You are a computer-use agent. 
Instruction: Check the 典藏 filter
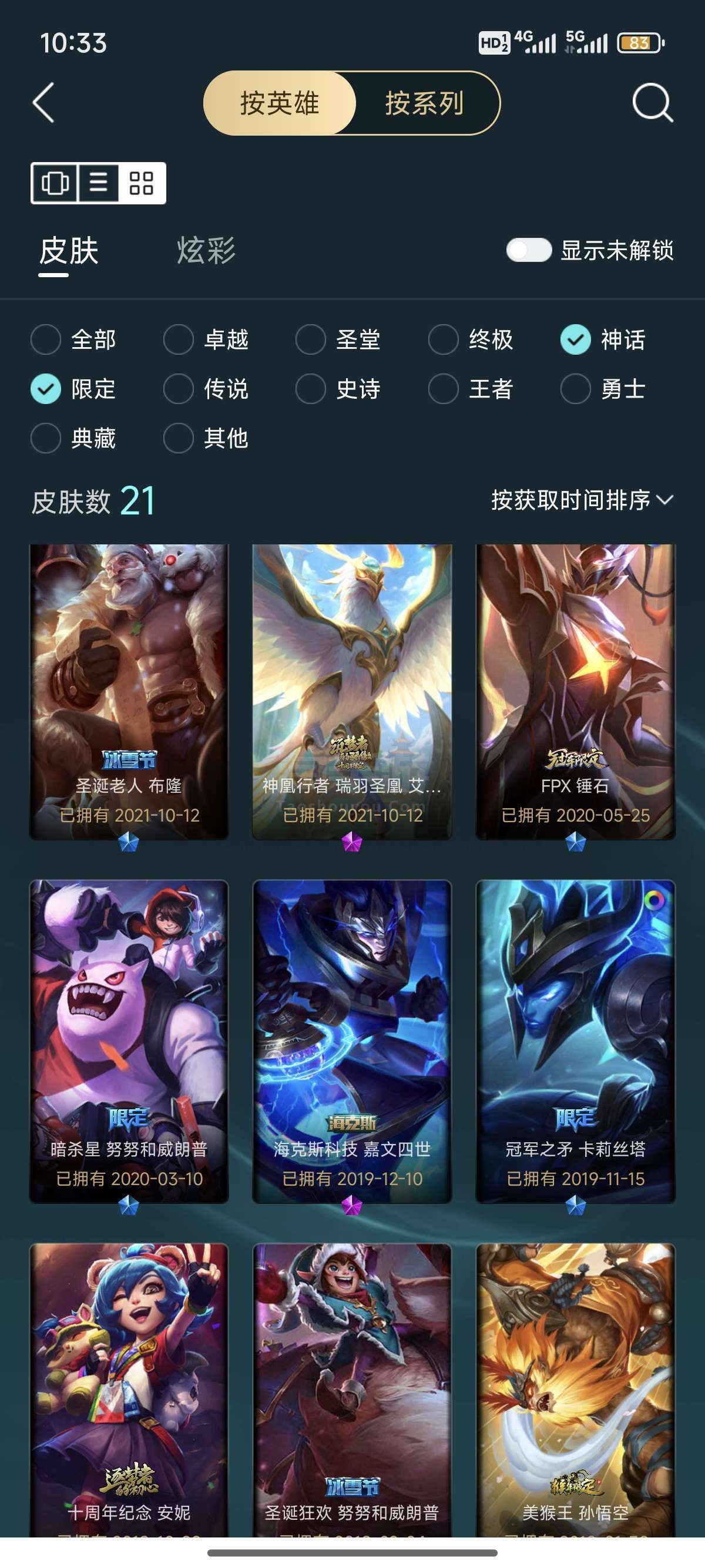(x=46, y=438)
